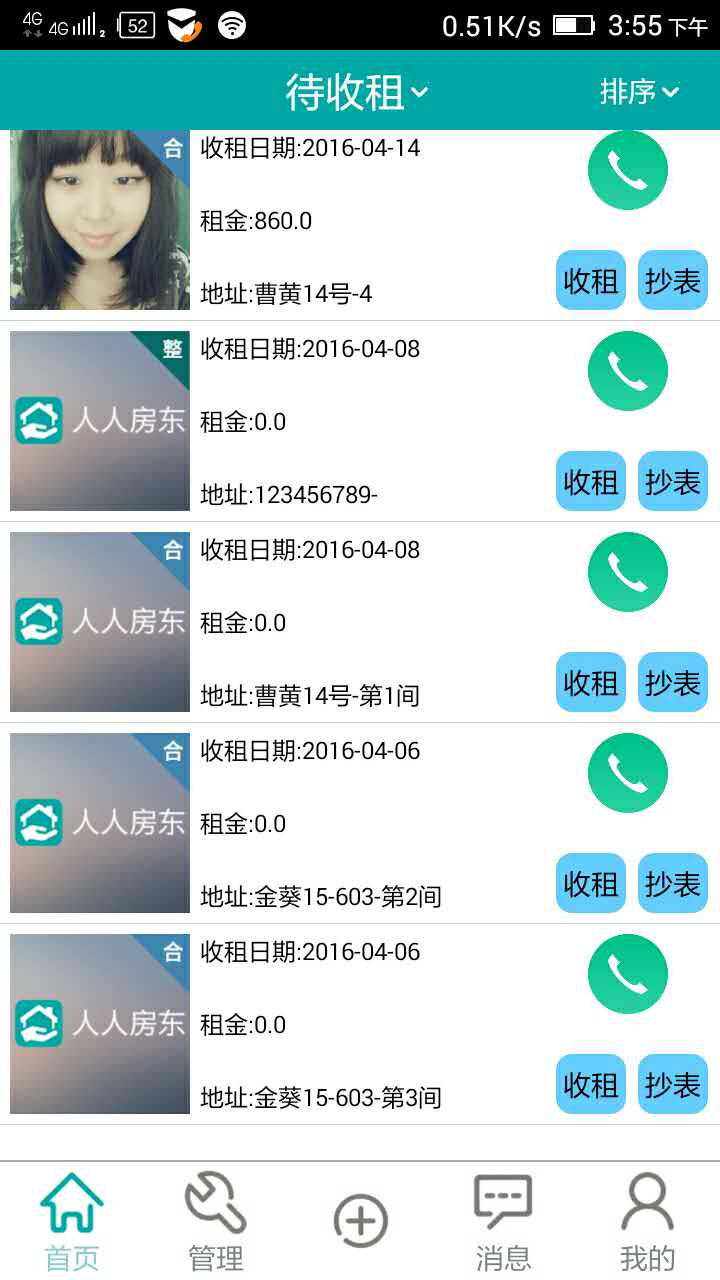Open the 待收租 filter dropdown
The width and height of the screenshot is (720, 1280).
(360, 91)
